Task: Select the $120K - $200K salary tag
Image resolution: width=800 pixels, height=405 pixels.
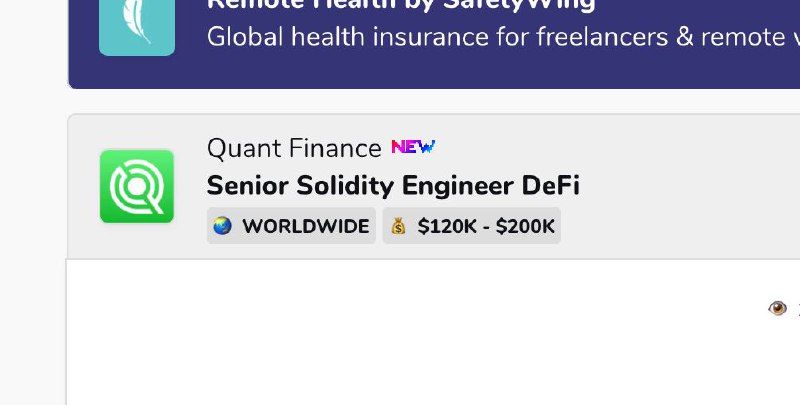Action: tap(471, 226)
